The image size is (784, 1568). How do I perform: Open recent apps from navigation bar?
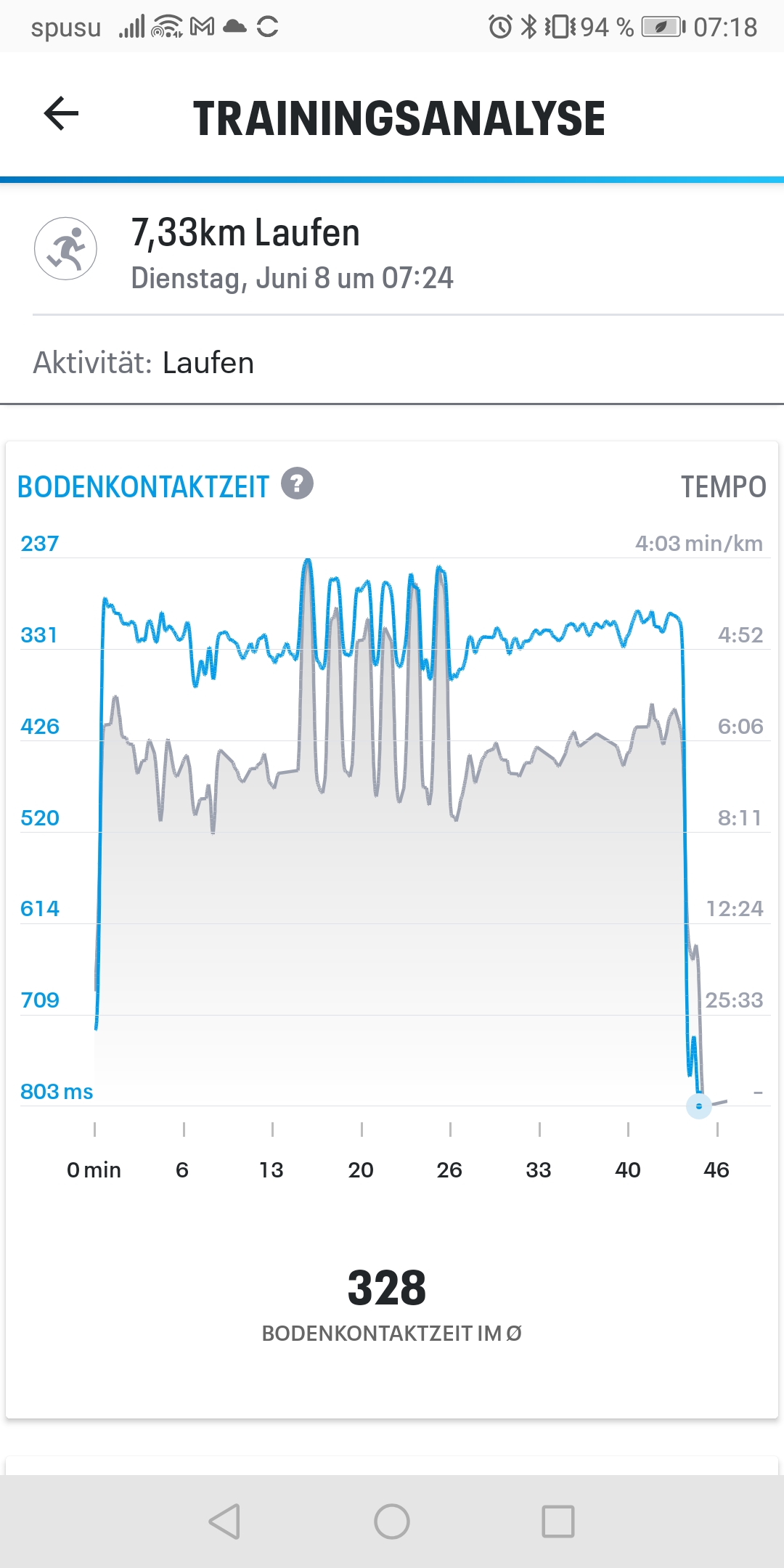[x=558, y=1522]
